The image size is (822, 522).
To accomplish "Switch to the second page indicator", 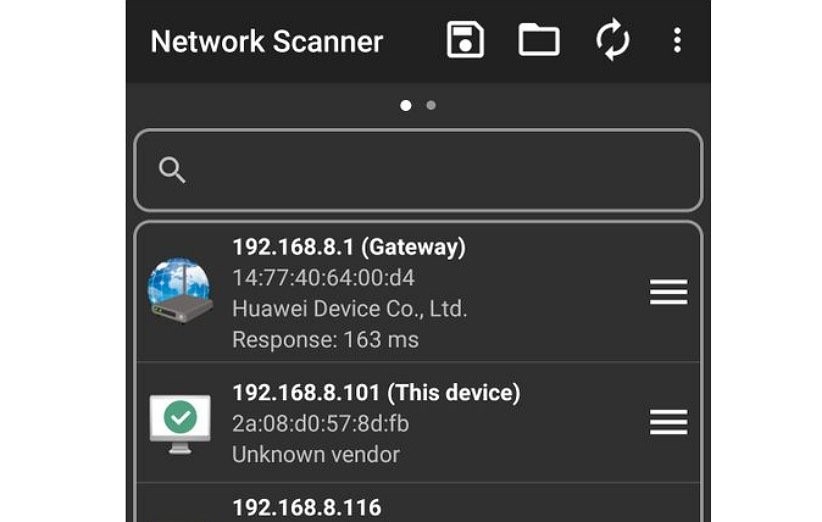I will click(x=431, y=105).
